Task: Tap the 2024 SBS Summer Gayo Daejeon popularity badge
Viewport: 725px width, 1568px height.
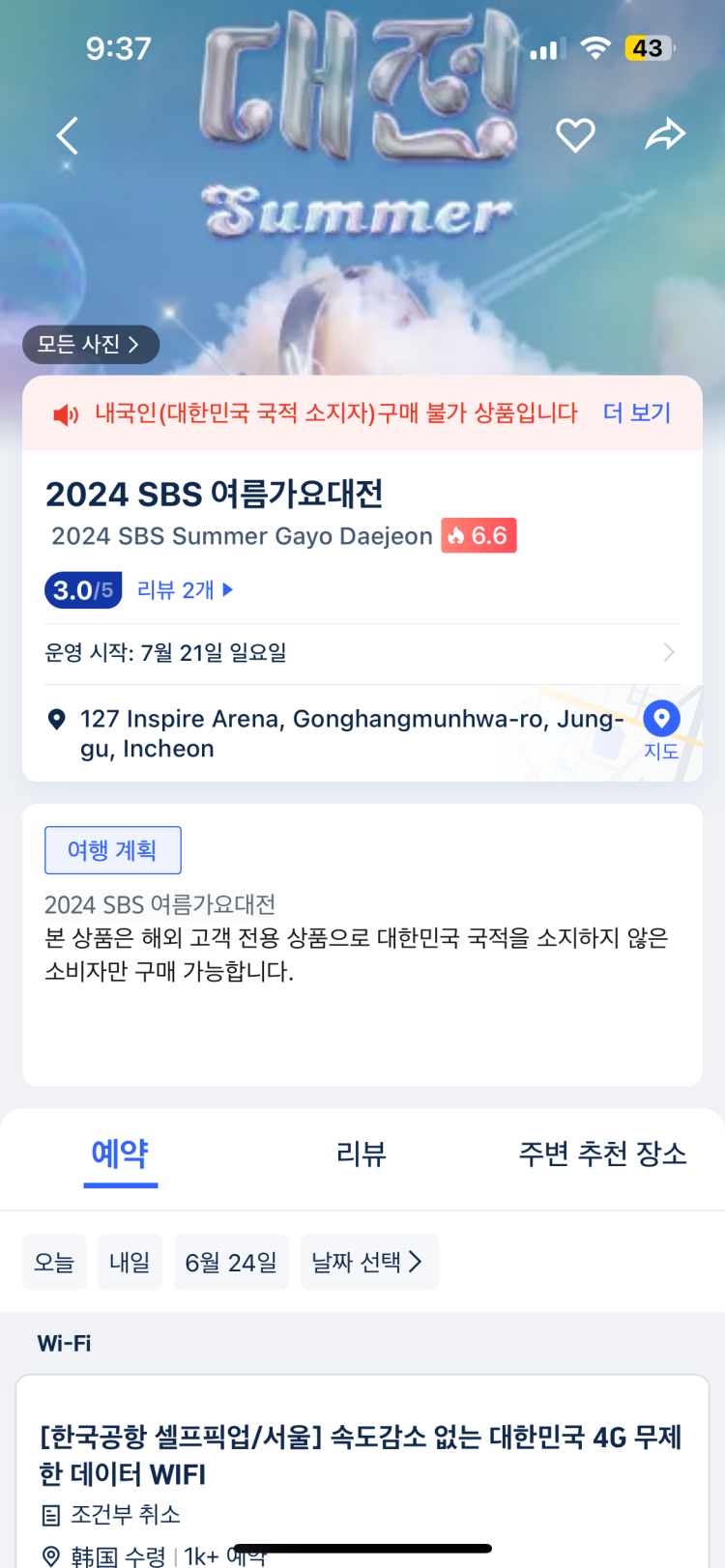Action: coord(478,535)
